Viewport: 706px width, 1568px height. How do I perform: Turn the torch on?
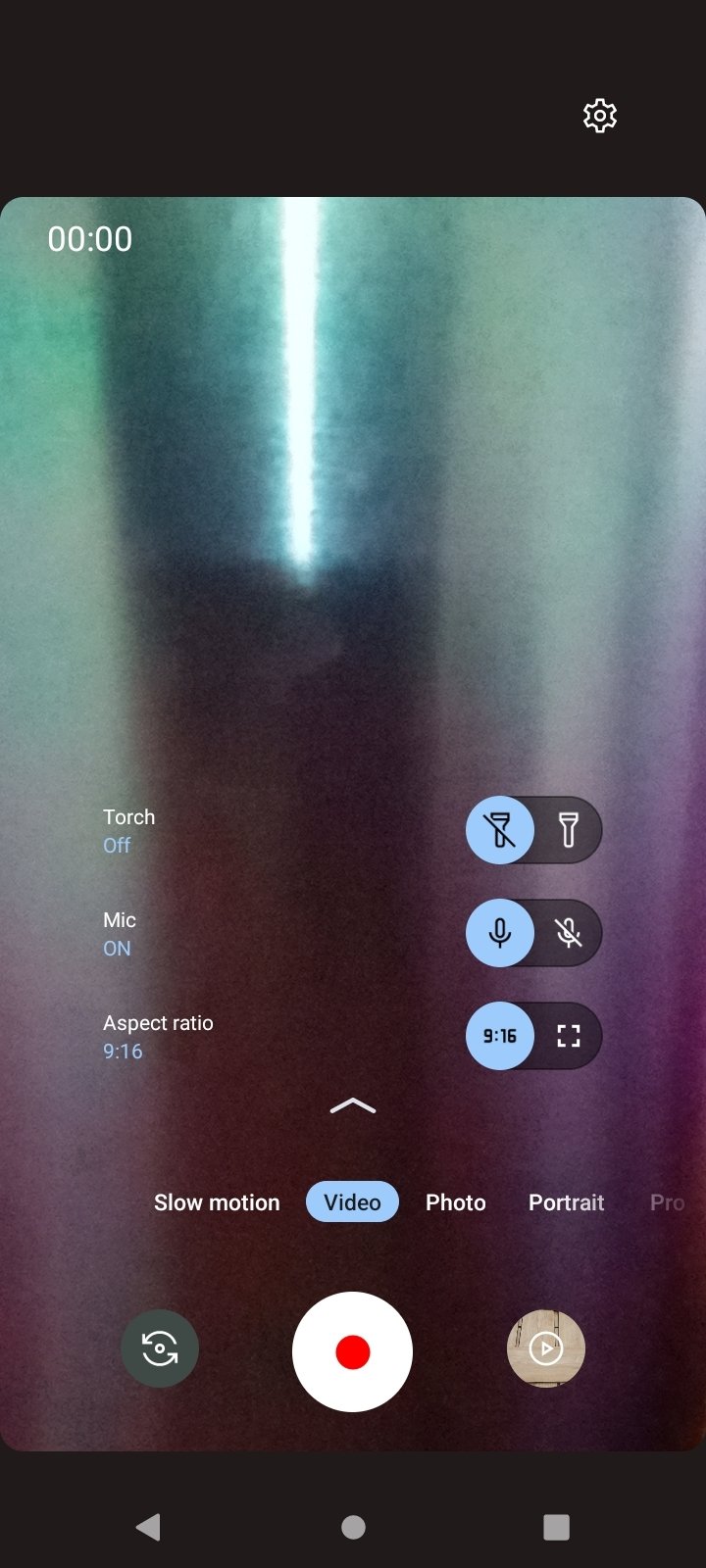coord(568,830)
